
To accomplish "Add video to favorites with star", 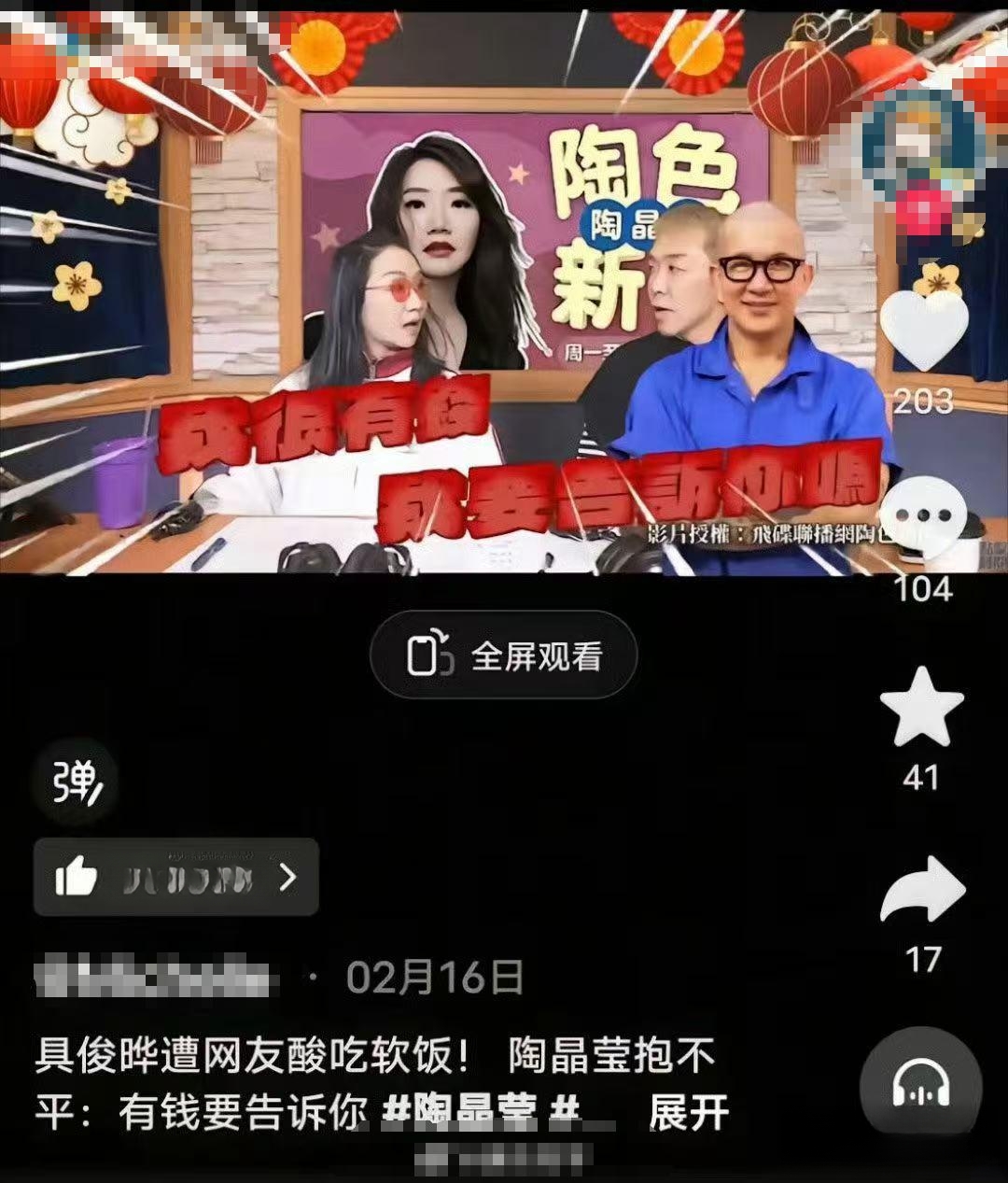I will tap(921, 708).
